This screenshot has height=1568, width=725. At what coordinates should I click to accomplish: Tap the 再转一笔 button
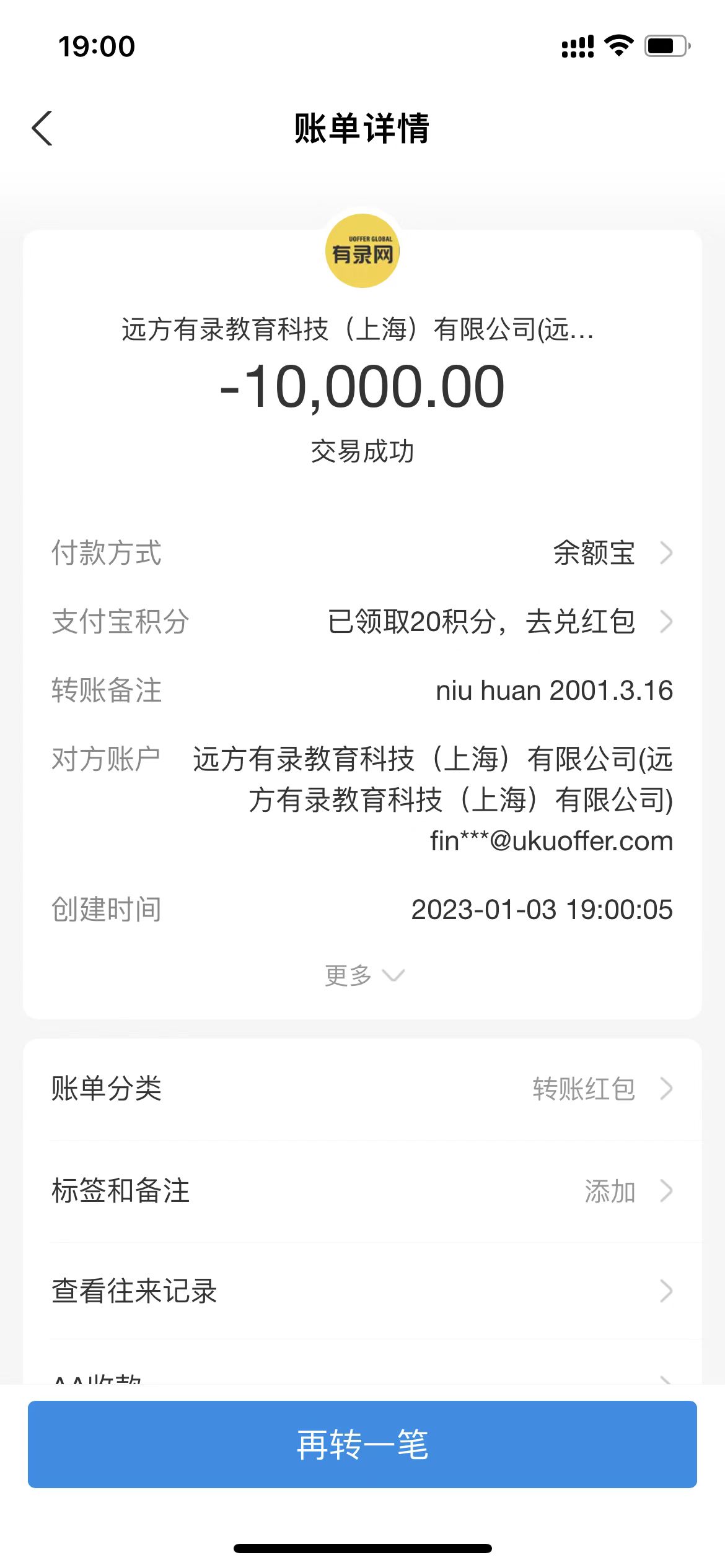pos(362,1444)
